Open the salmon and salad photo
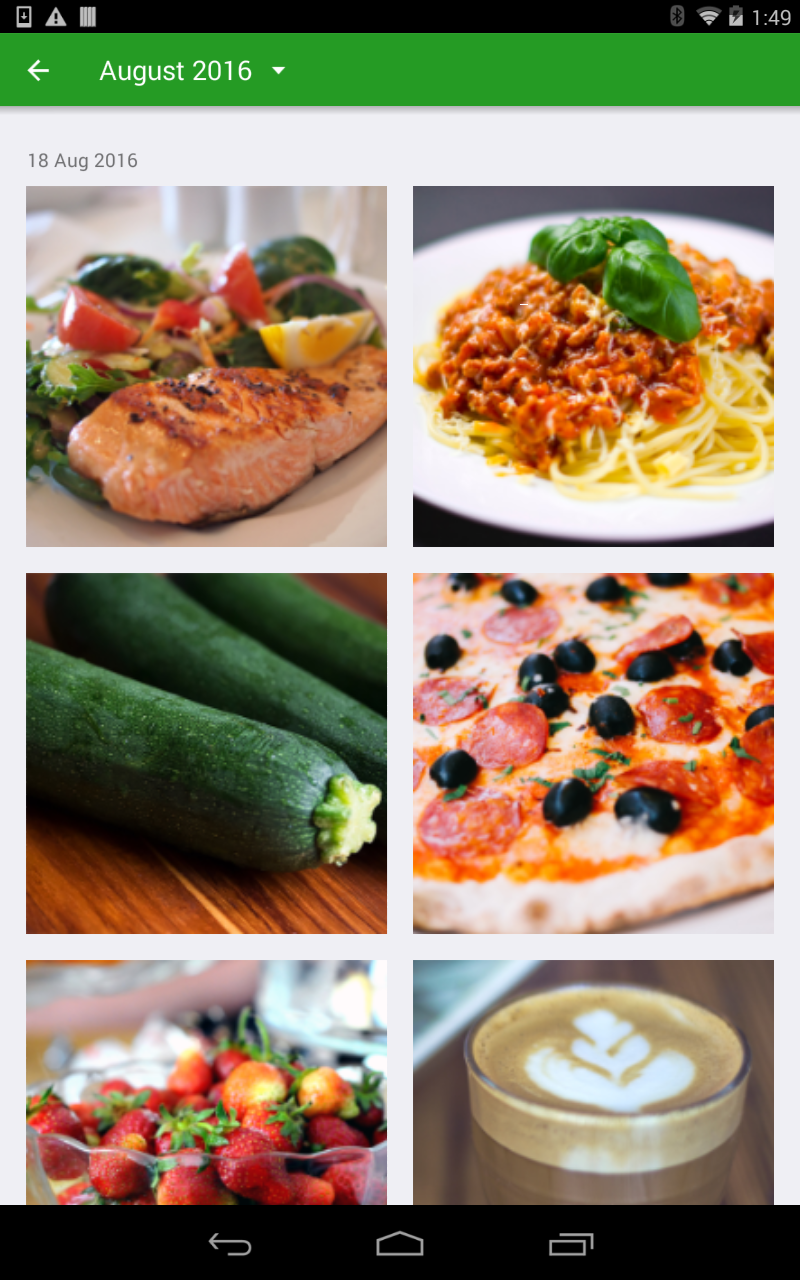 coord(206,366)
